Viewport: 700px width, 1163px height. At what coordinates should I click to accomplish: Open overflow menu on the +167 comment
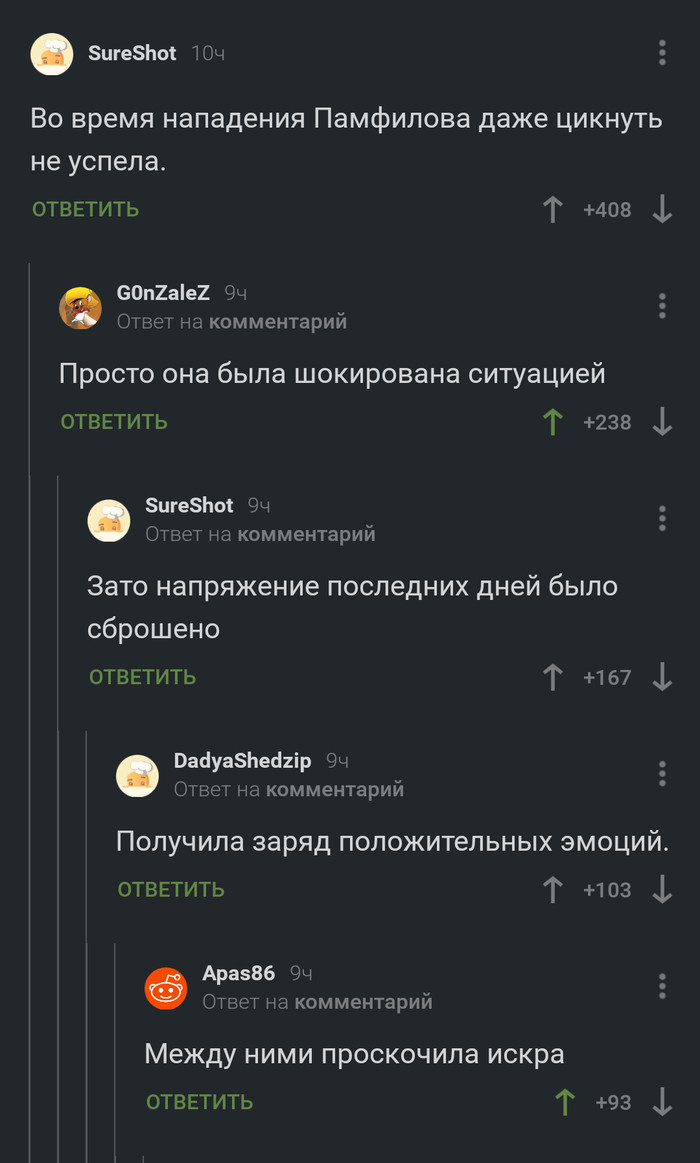[662, 518]
